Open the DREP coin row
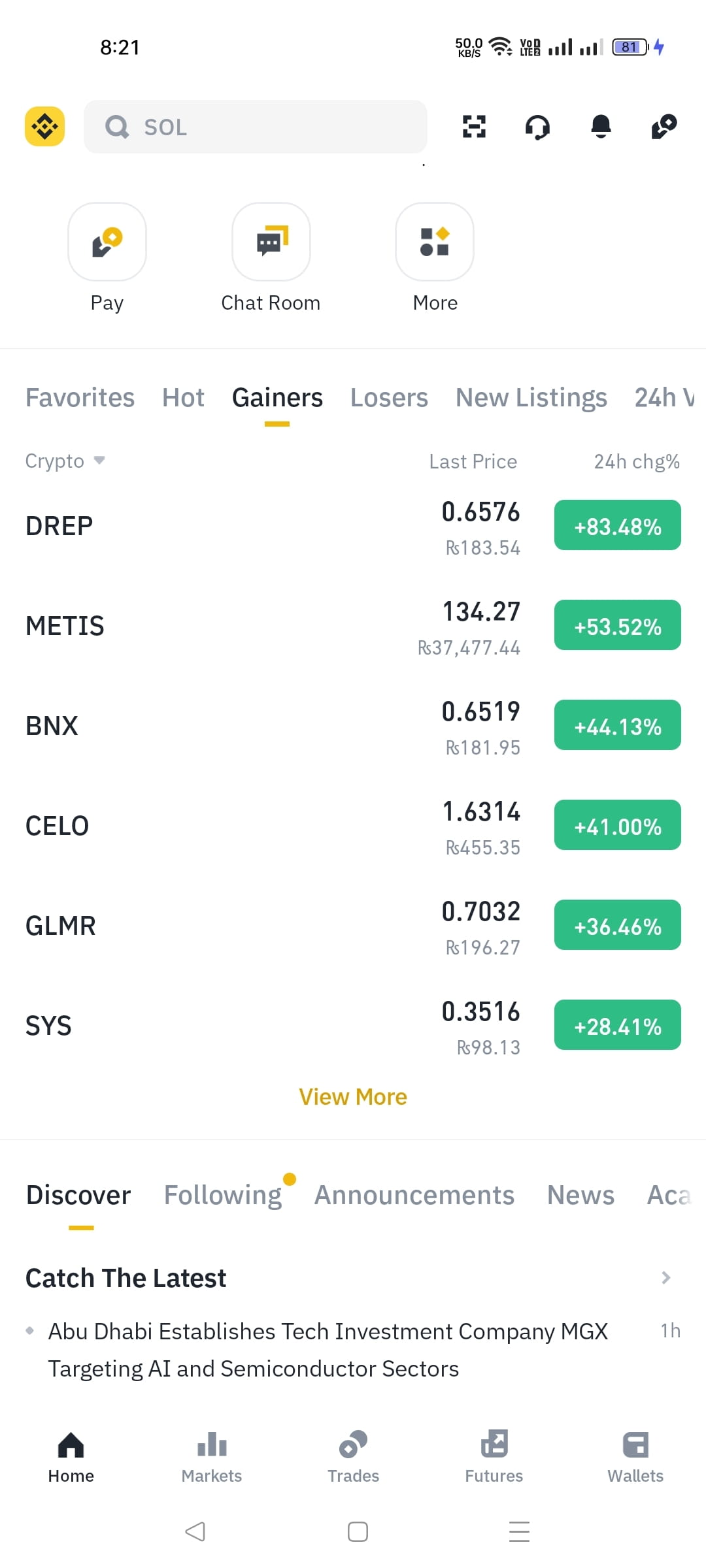The width and height of the screenshot is (706, 1568). pos(353,527)
